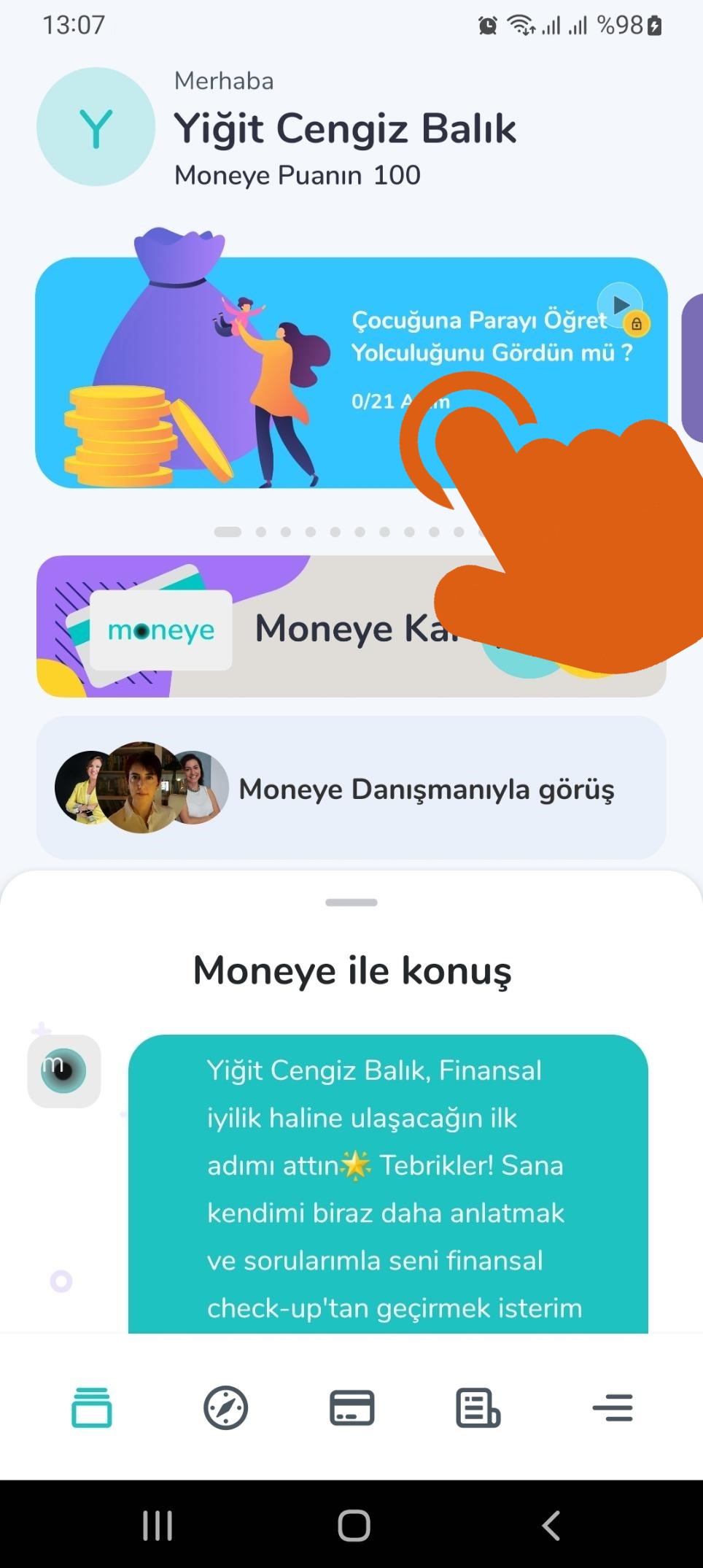Switch to the home tab
This screenshot has width=703, height=1568.
[x=92, y=1407]
